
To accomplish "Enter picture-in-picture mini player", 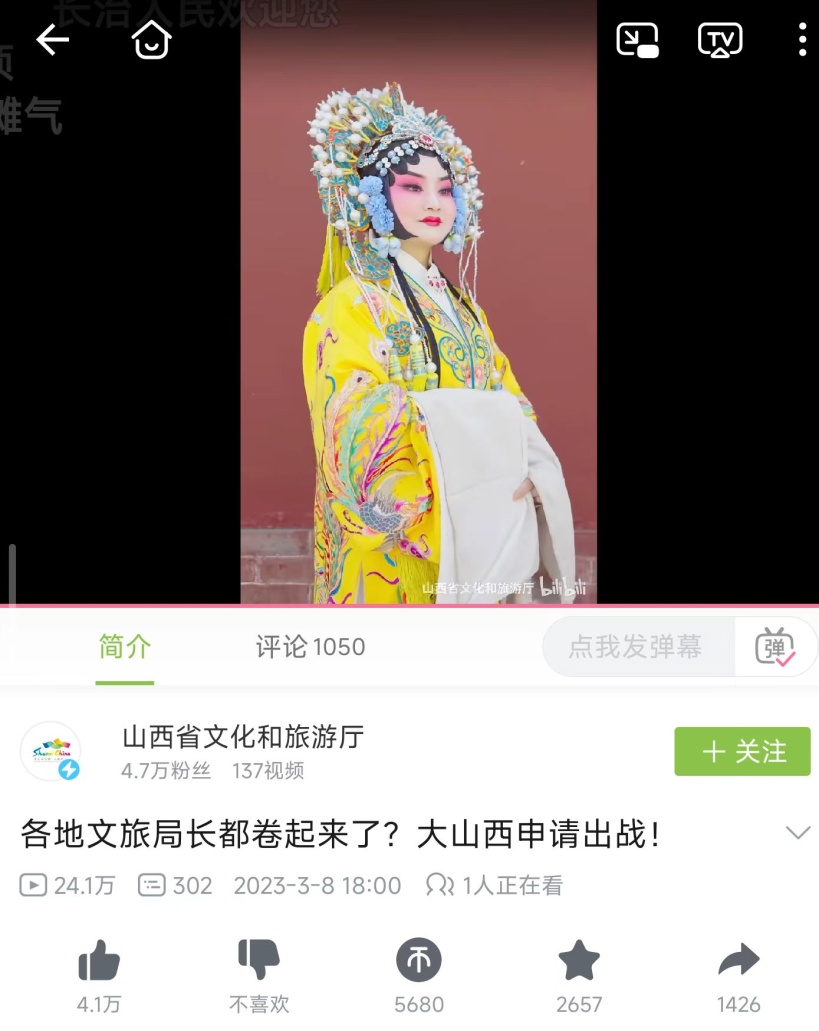I will tap(637, 40).
